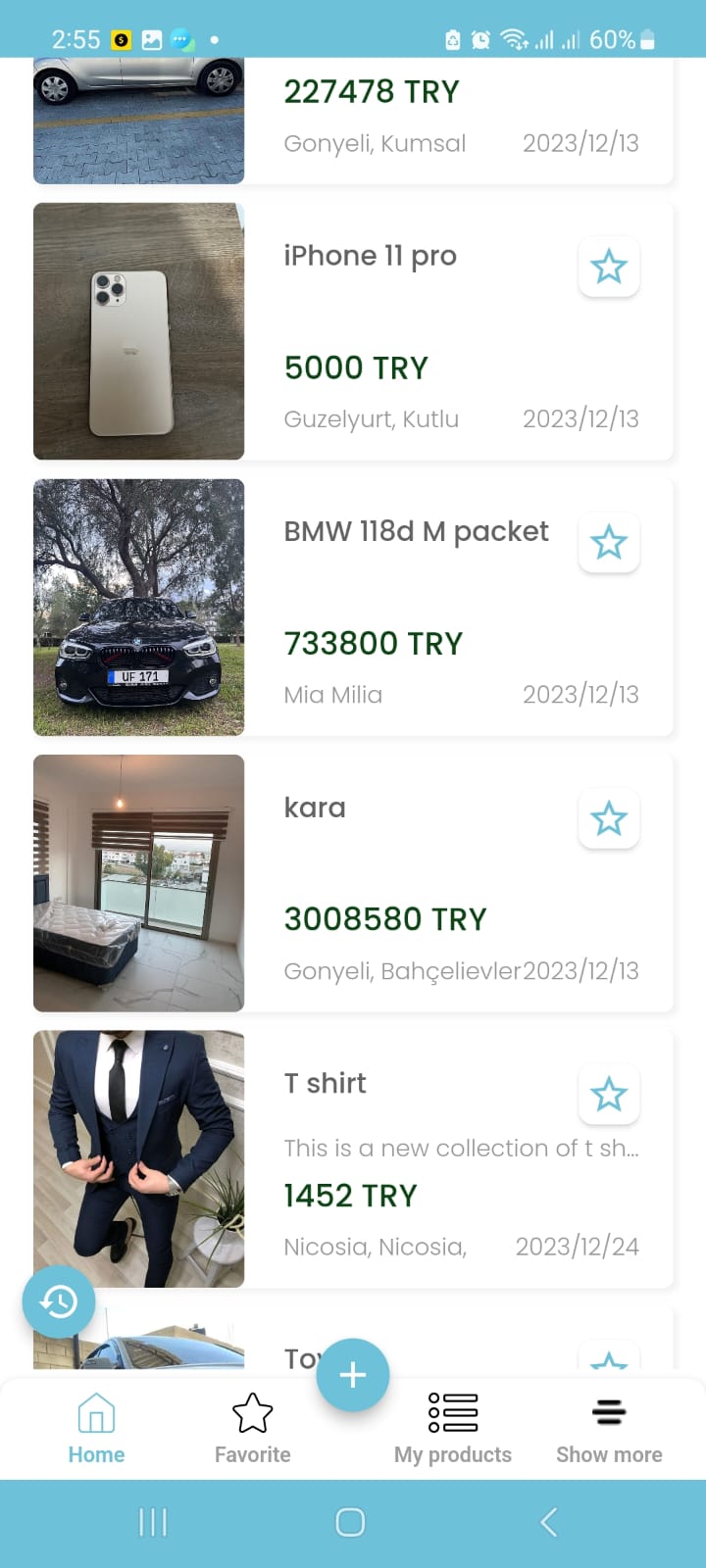This screenshot has height=1568, width=706.
Task: Open the Home tab icon in bottom navigation
Action: (x=95, y=1416)
